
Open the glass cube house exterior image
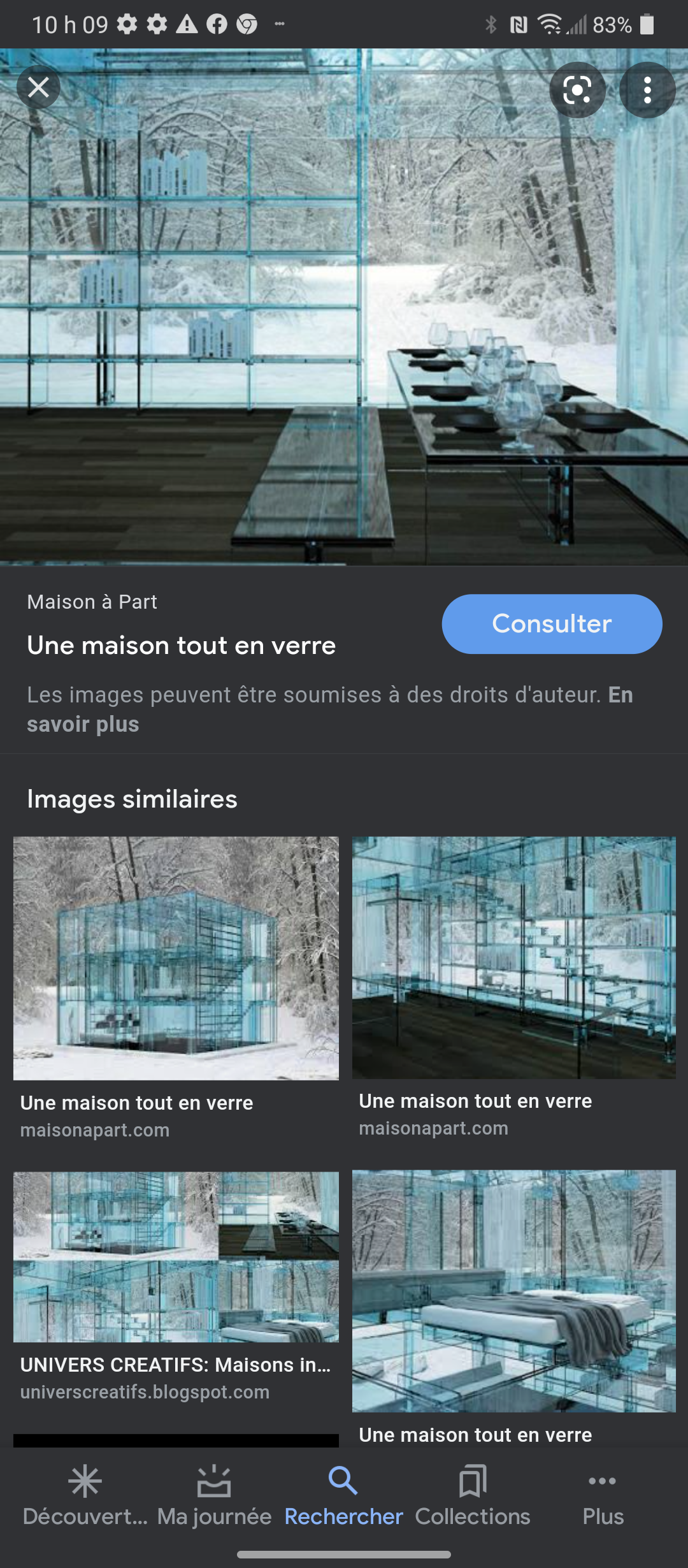coord(176,957)
